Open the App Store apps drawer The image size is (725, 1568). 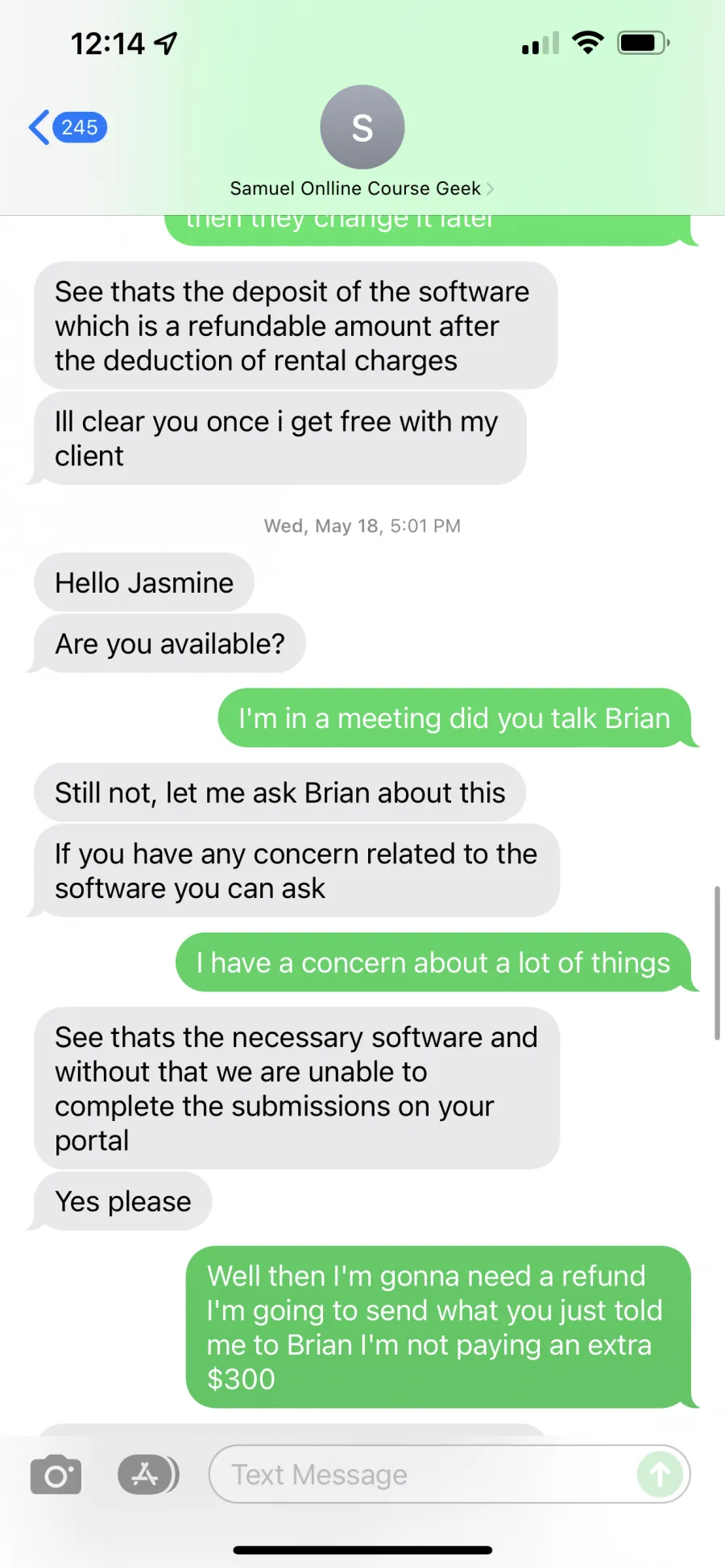click(148, 1475)
